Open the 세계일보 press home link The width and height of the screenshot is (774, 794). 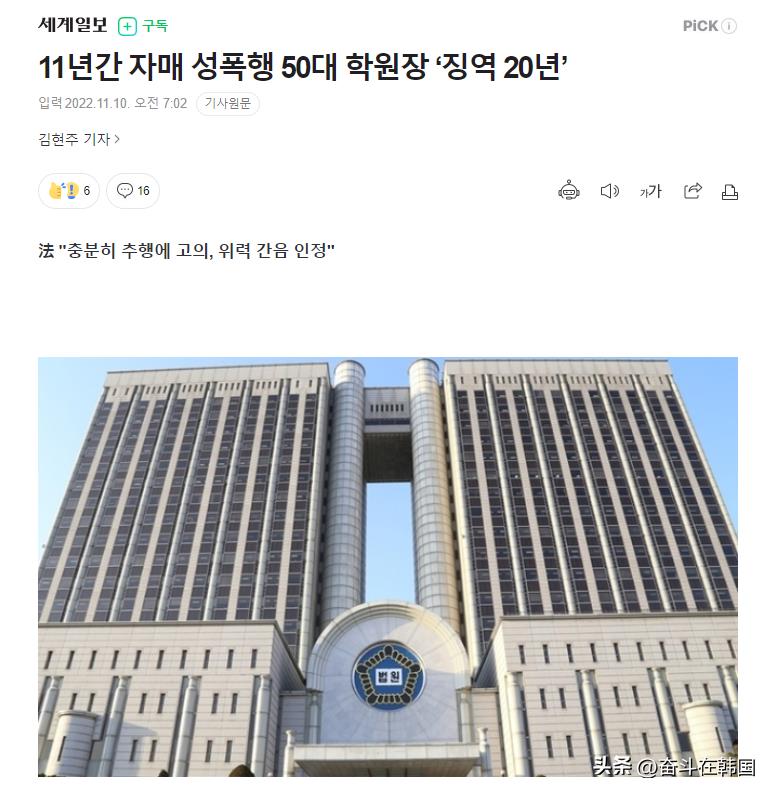[72, 26]
